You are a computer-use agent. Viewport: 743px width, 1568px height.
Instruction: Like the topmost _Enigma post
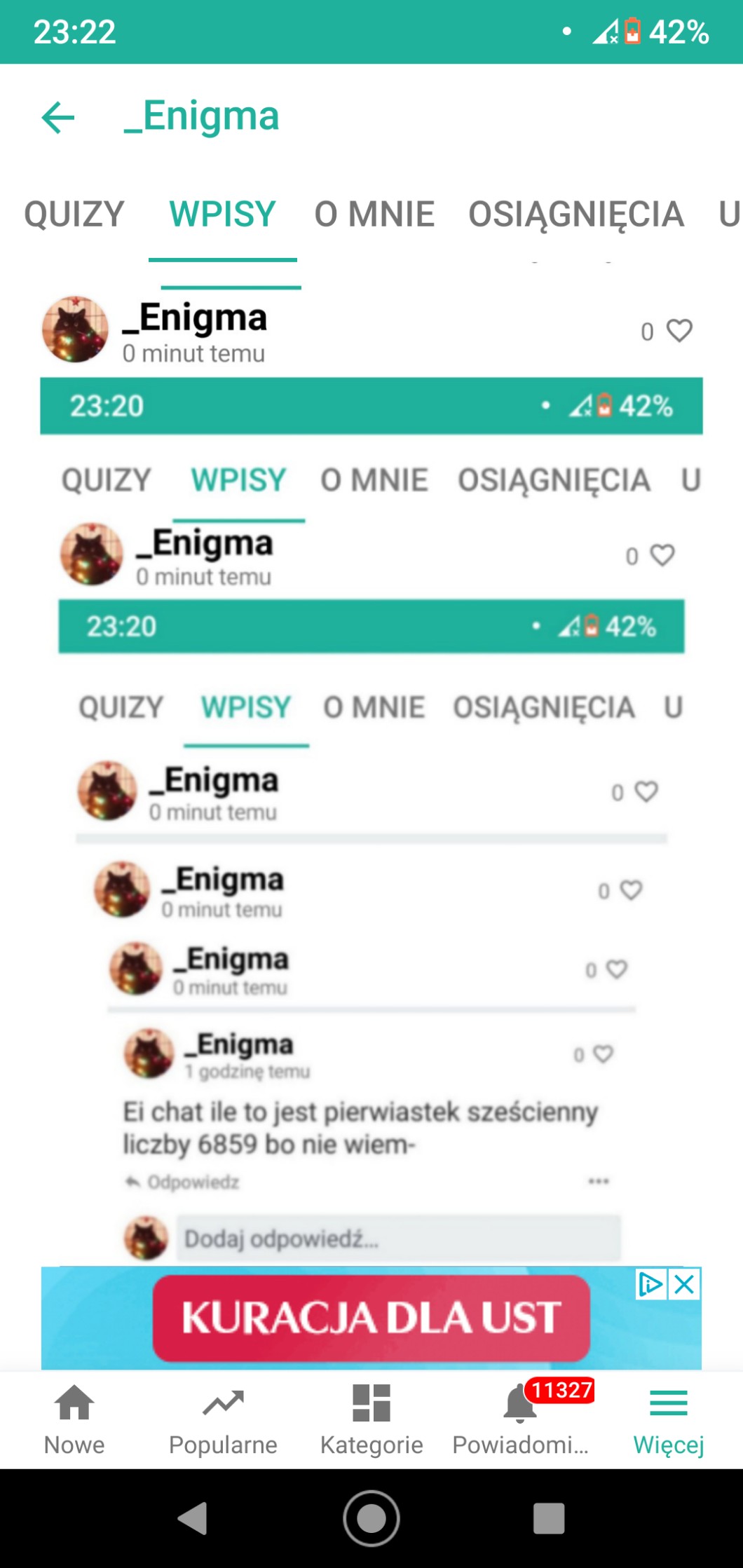pyautogui.click(x=679, y=331)
